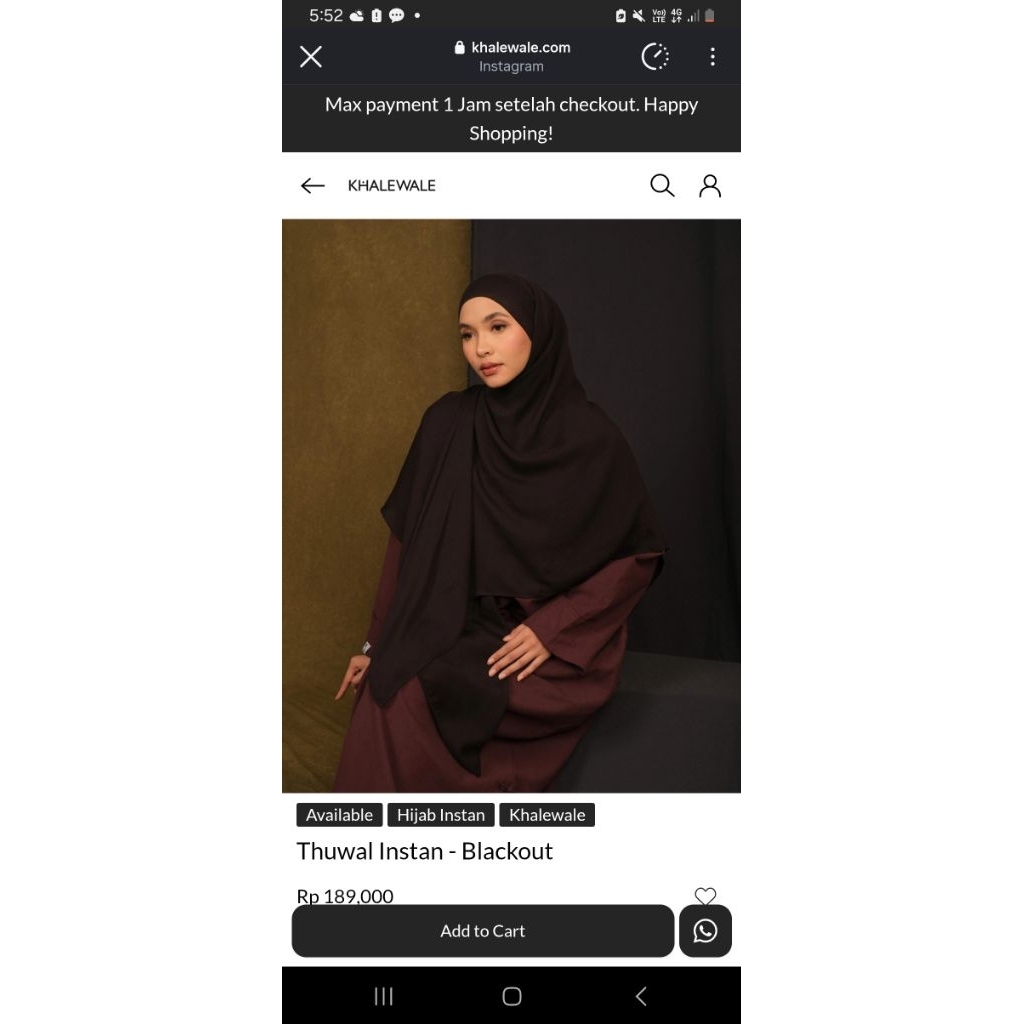This screenshot has height=1024, width=1024.
Task: Open the recent apps view
Action: (383, 996)
